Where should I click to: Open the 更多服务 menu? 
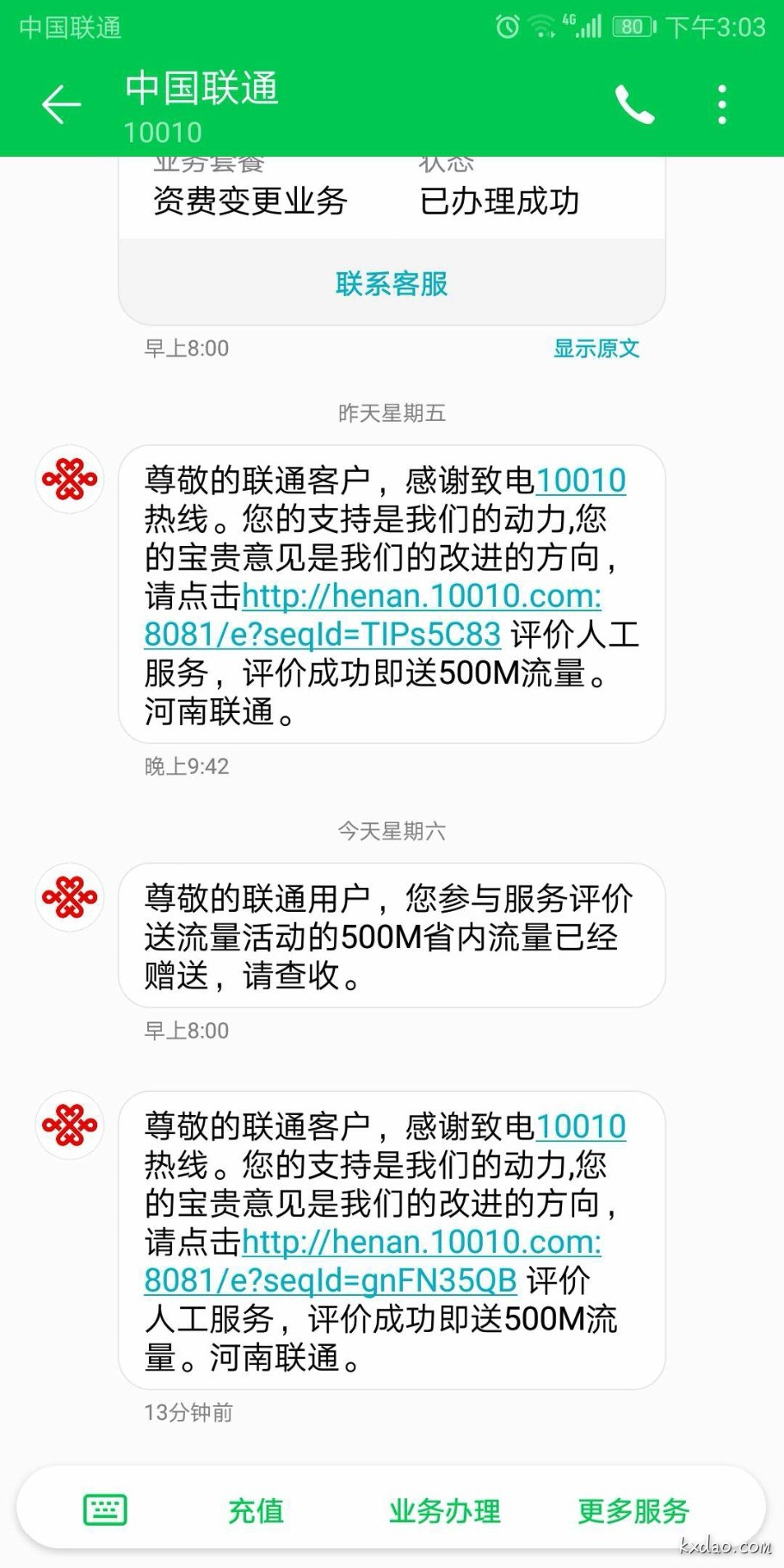[x=633, y=1510]
